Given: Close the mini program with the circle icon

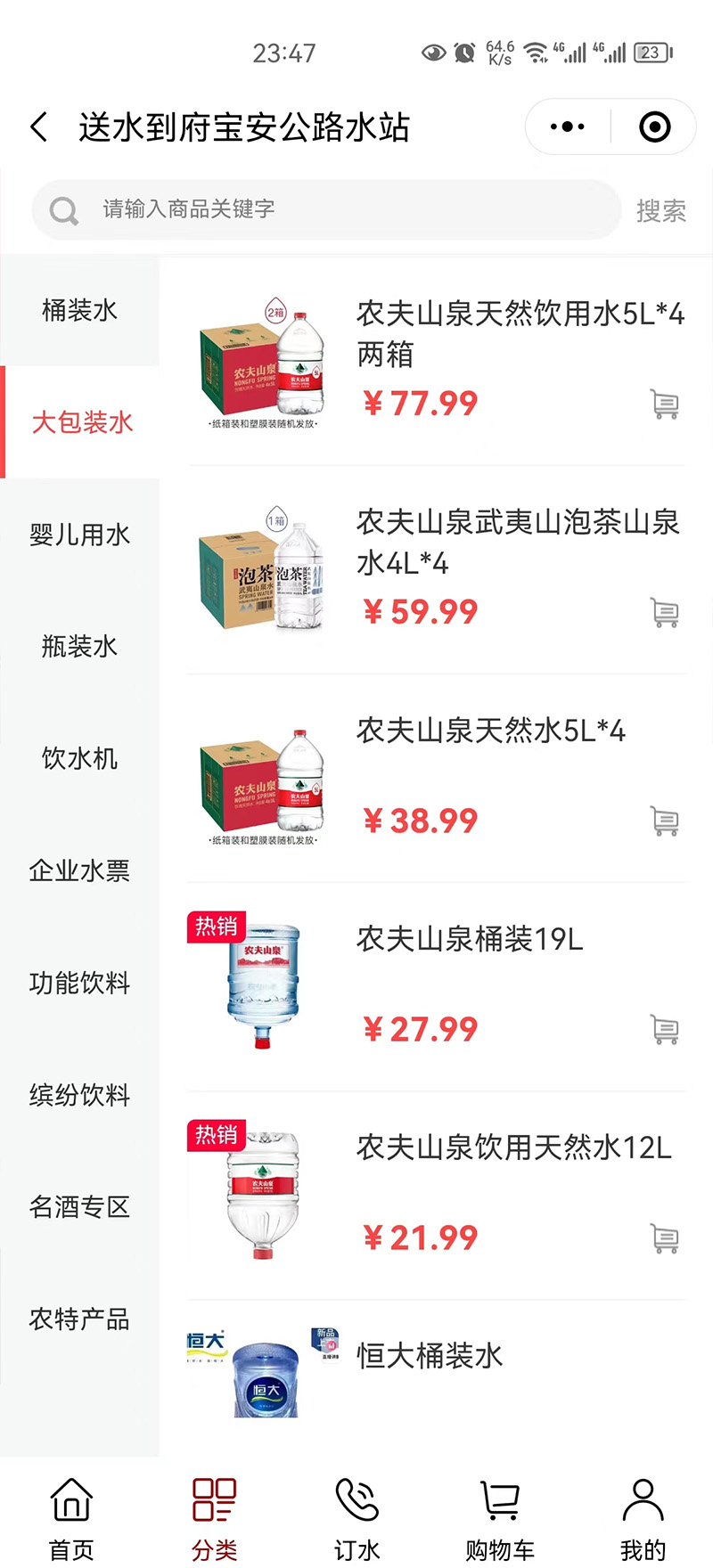Looking at the screenshot, I should [655, 127].
